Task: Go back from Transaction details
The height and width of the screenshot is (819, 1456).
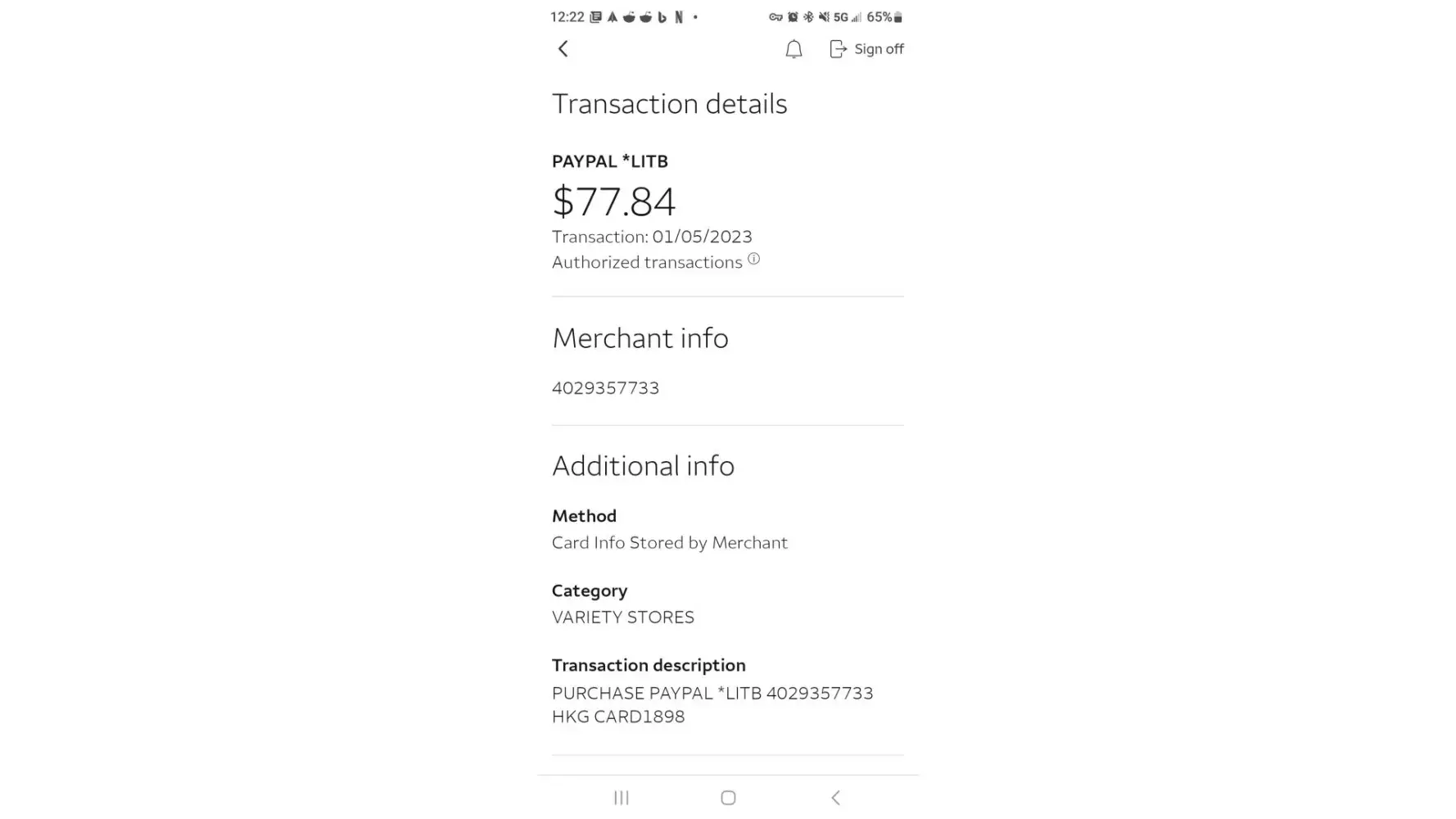Action: (563, 49)
